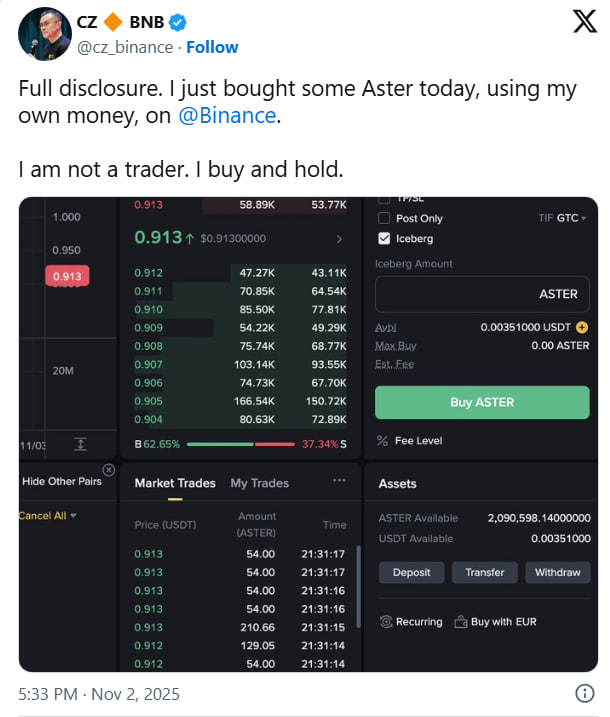This screenshot has height=717, width=610.
Task: Tap the info icon beside the date
Action: pyautogui.click(x=585, y=694)
